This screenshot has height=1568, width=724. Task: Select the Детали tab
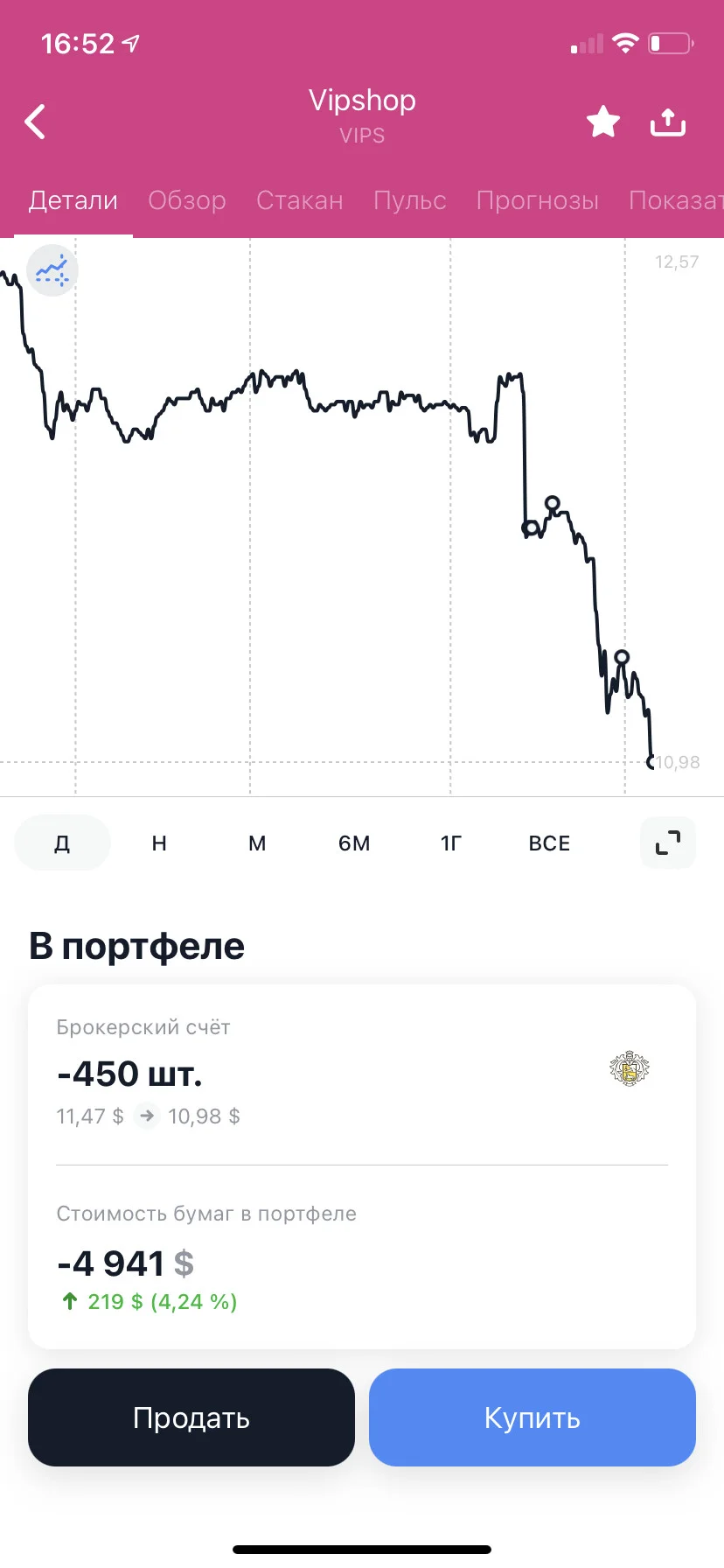(73, 200)
